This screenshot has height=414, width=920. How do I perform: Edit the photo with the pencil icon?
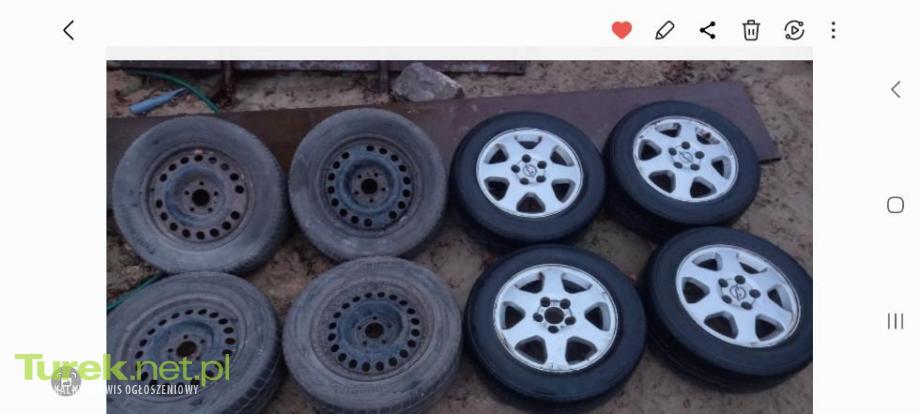tap(665, 30)
